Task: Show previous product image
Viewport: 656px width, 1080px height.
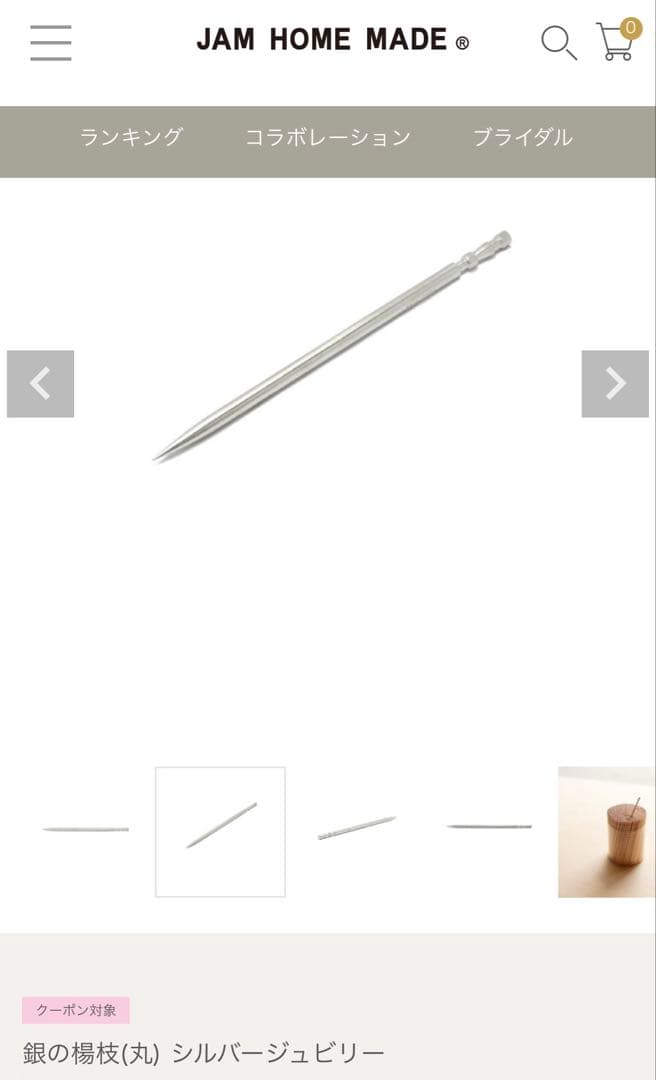Action: pos(40,383)
